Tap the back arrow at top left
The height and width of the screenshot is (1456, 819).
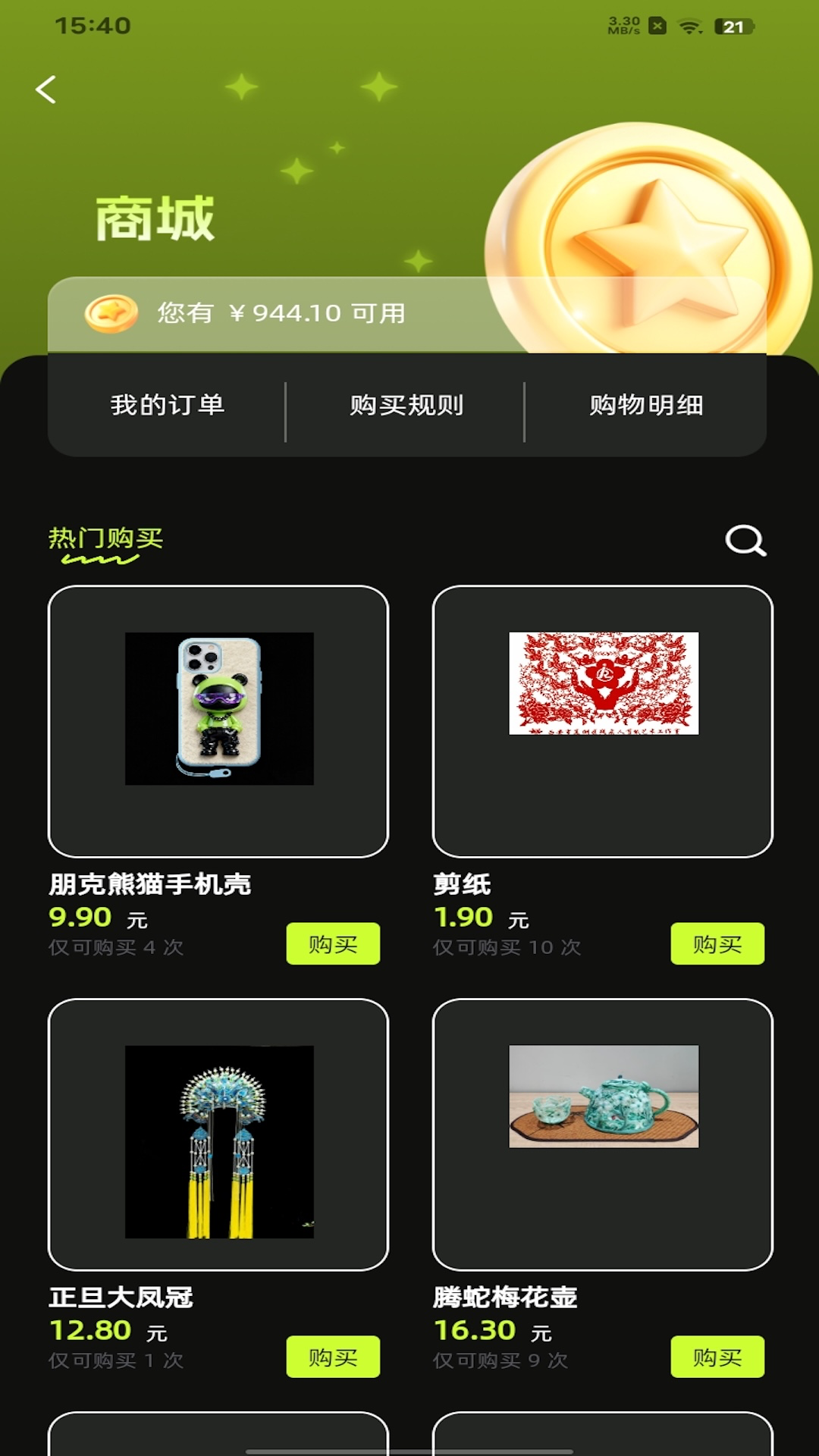coord(47,89)
